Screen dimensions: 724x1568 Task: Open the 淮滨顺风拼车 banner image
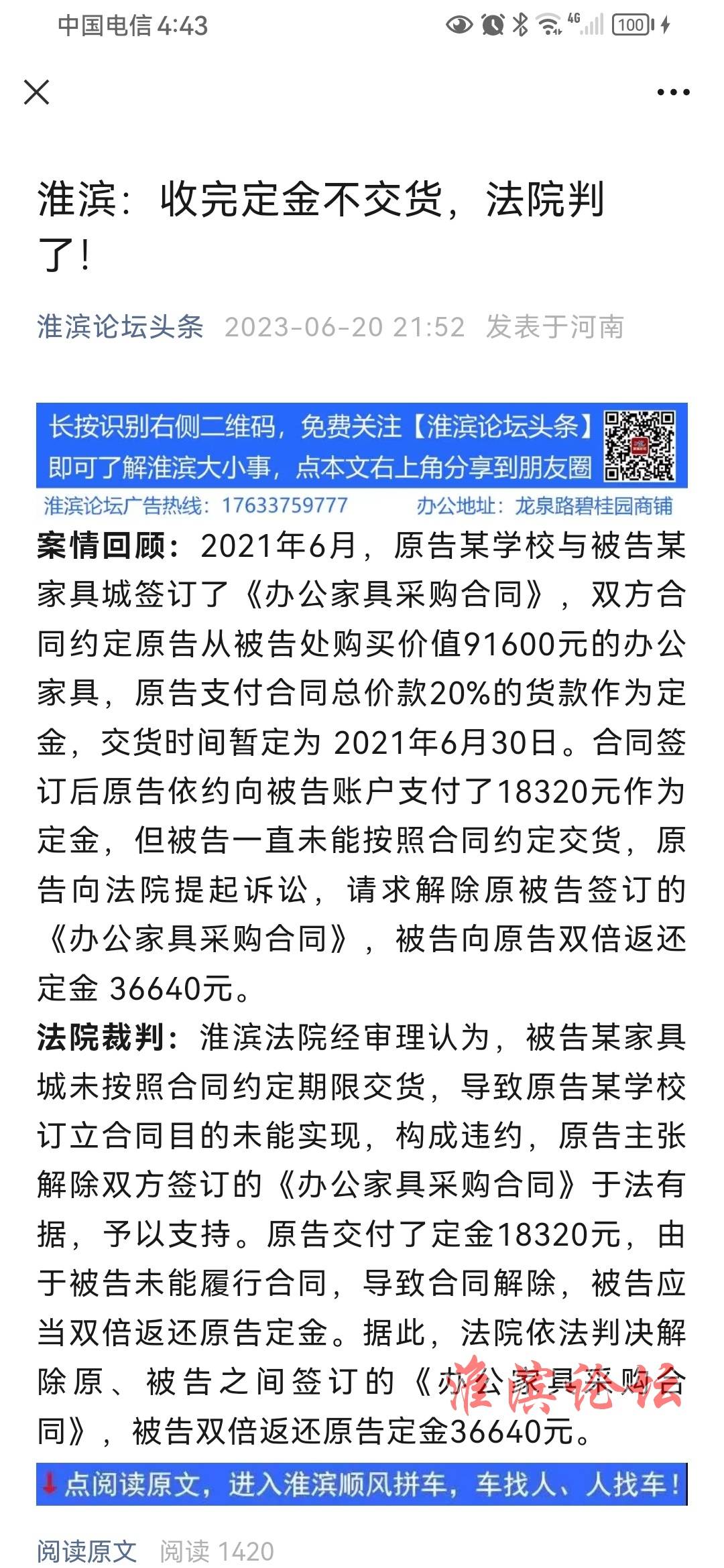click(362, 1484)
